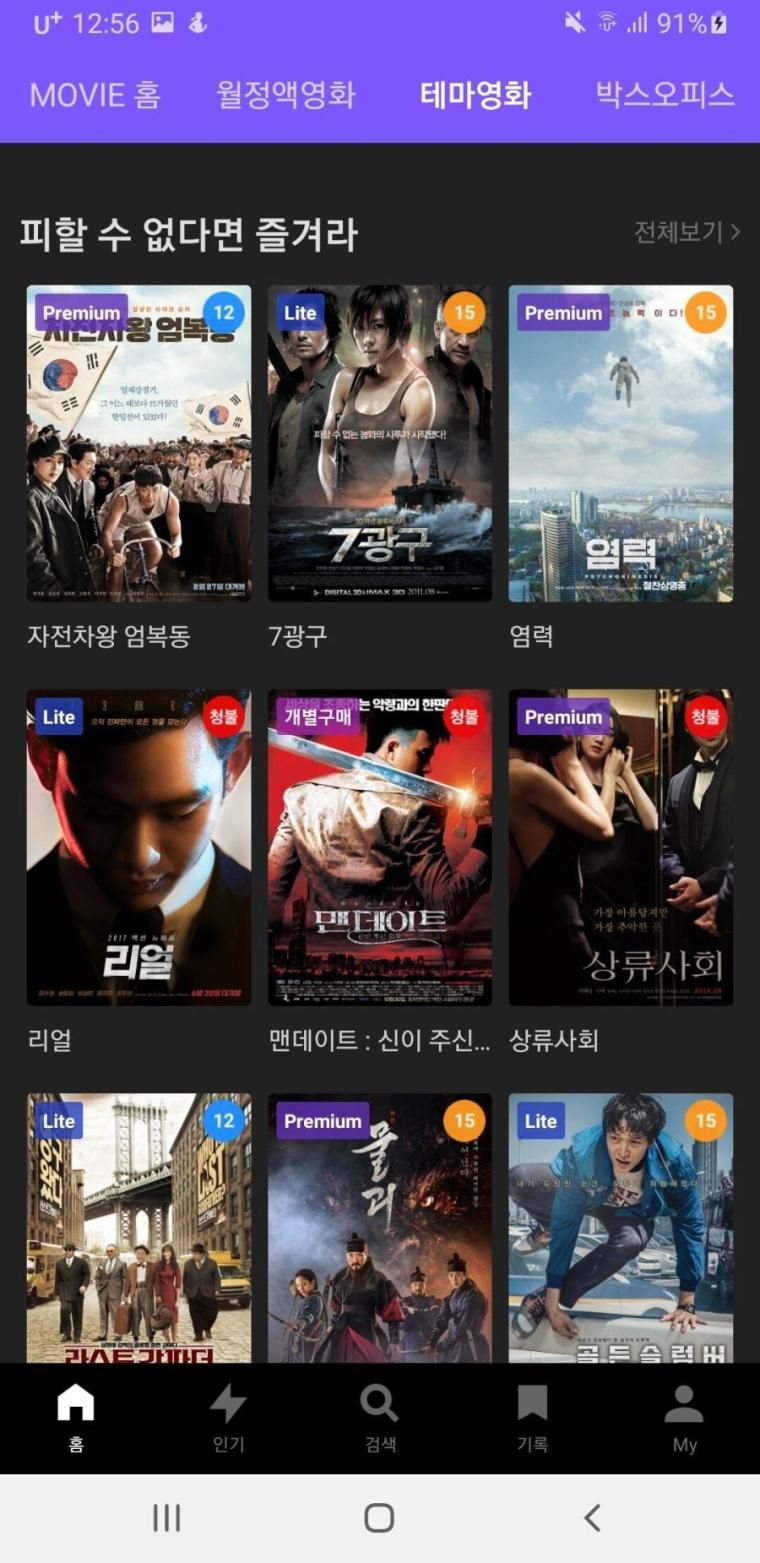Image resolution: width=760 pixels, height=1563 pixels.
Task: Open the 염력 movie card
Action: click(621, 444)
